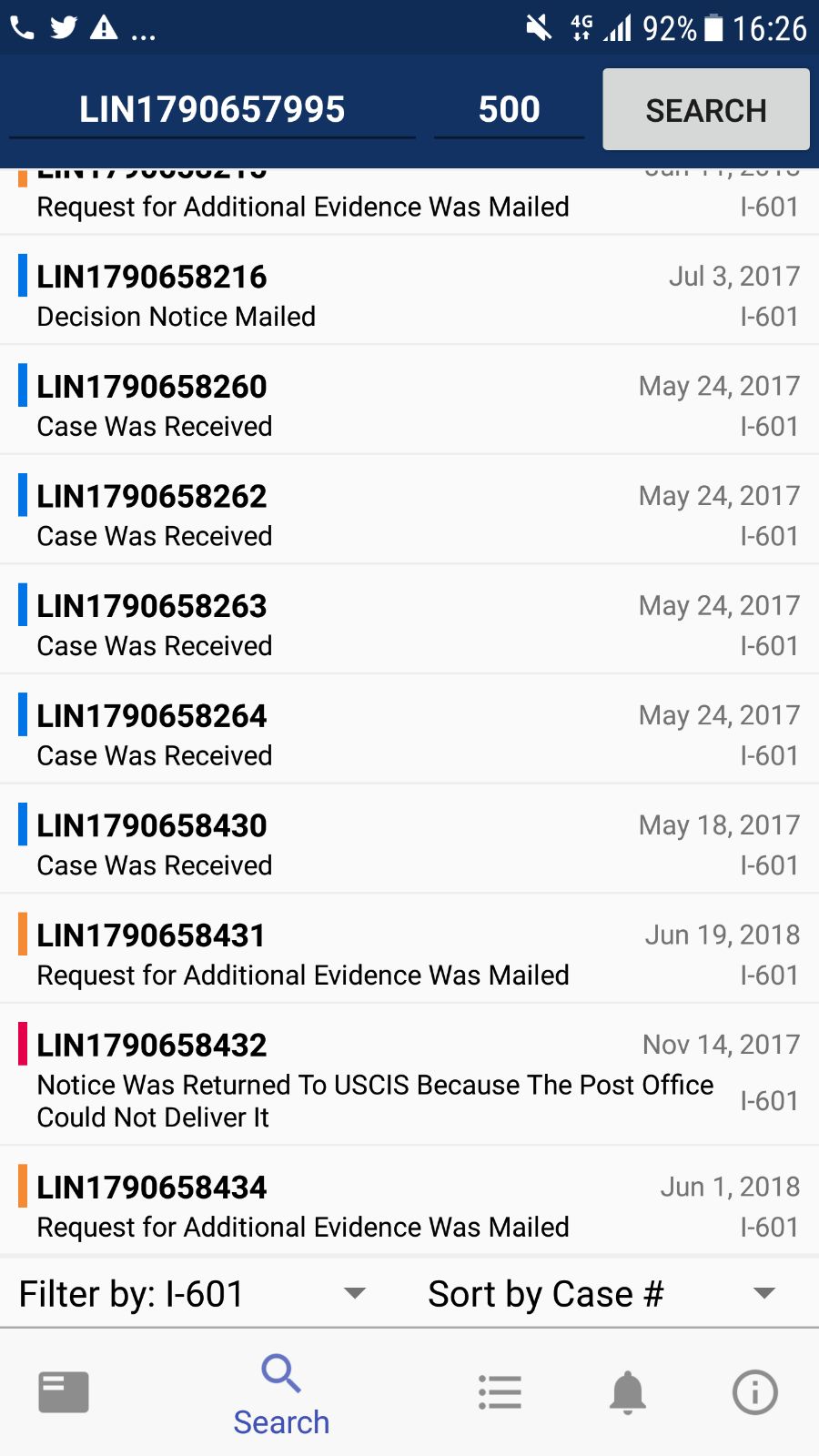The height and width of the screenshot is (1456, 819).
Task: Open case LIN1790658260
Action: [409, 400]
